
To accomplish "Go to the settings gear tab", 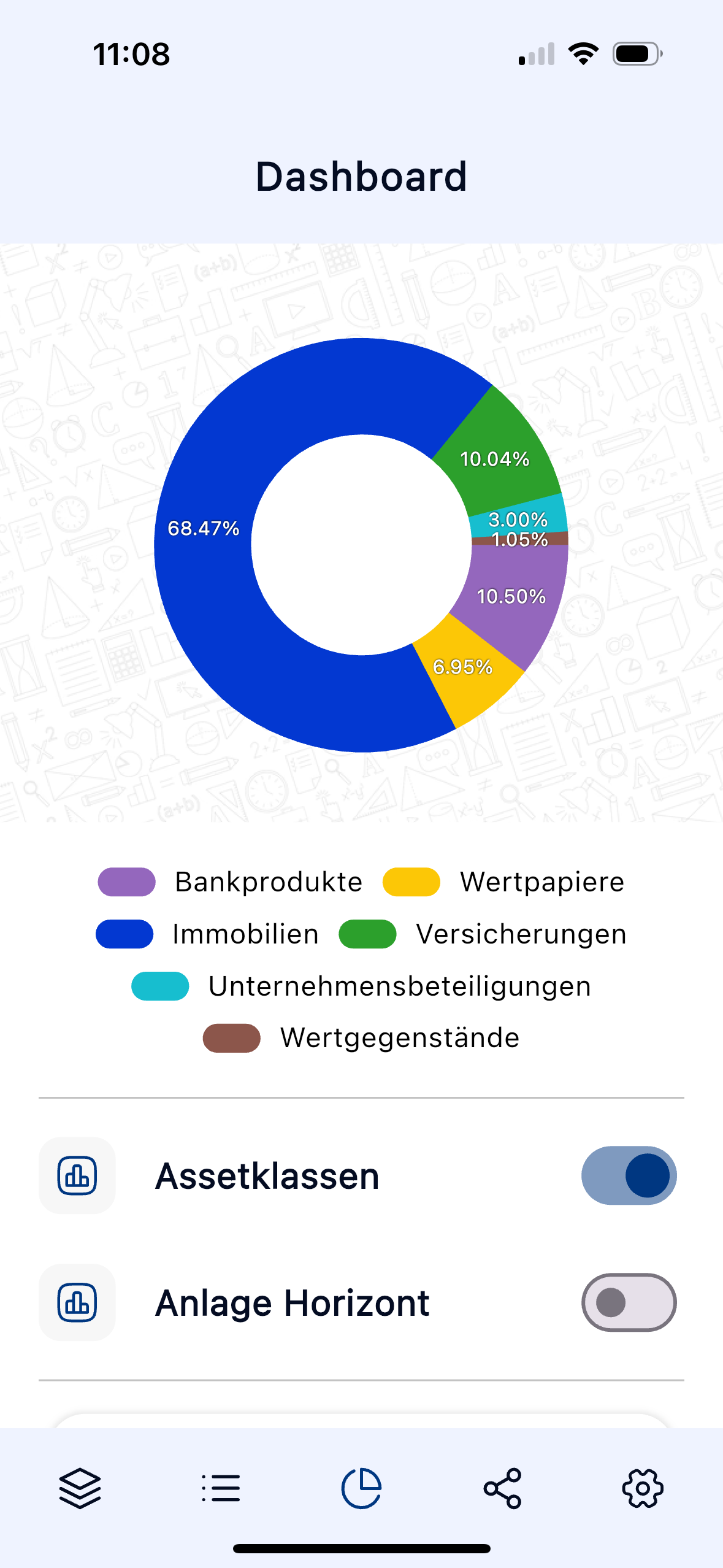I will 643,1488.
